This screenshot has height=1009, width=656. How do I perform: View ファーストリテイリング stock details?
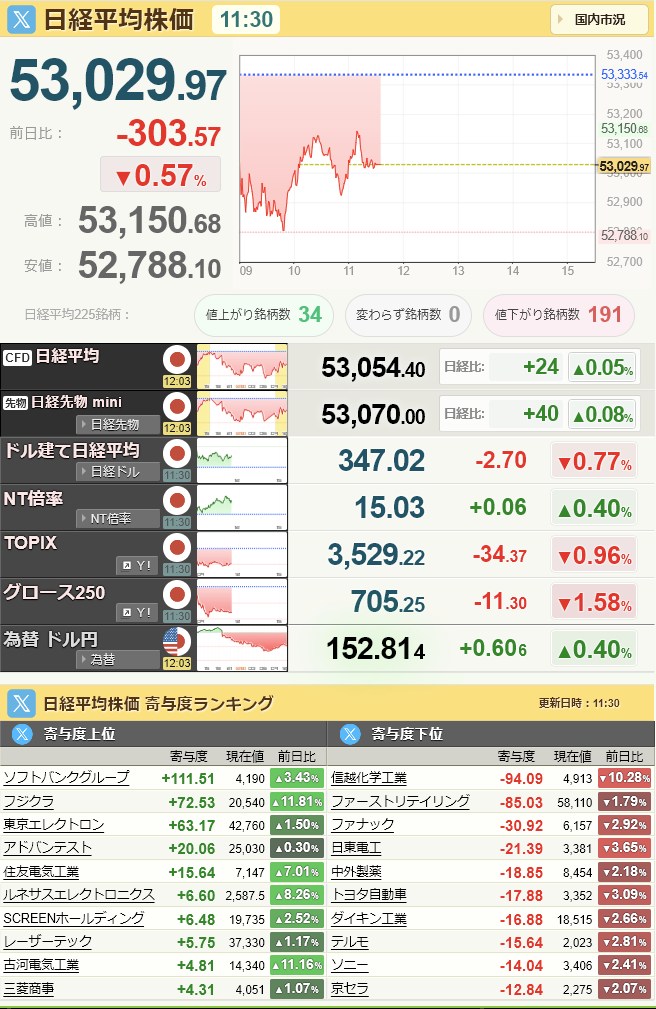point(399,801)
